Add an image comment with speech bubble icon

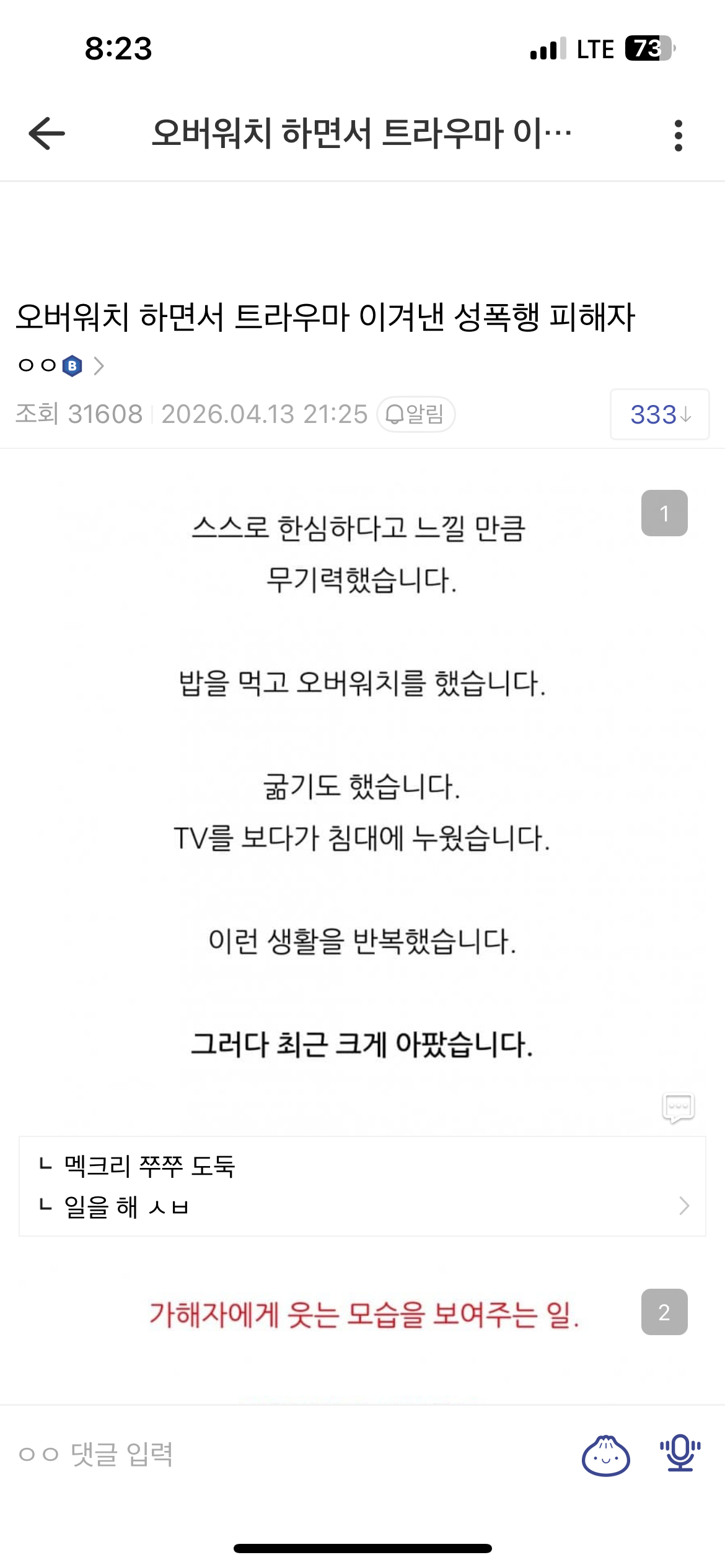pos(678,1107)
